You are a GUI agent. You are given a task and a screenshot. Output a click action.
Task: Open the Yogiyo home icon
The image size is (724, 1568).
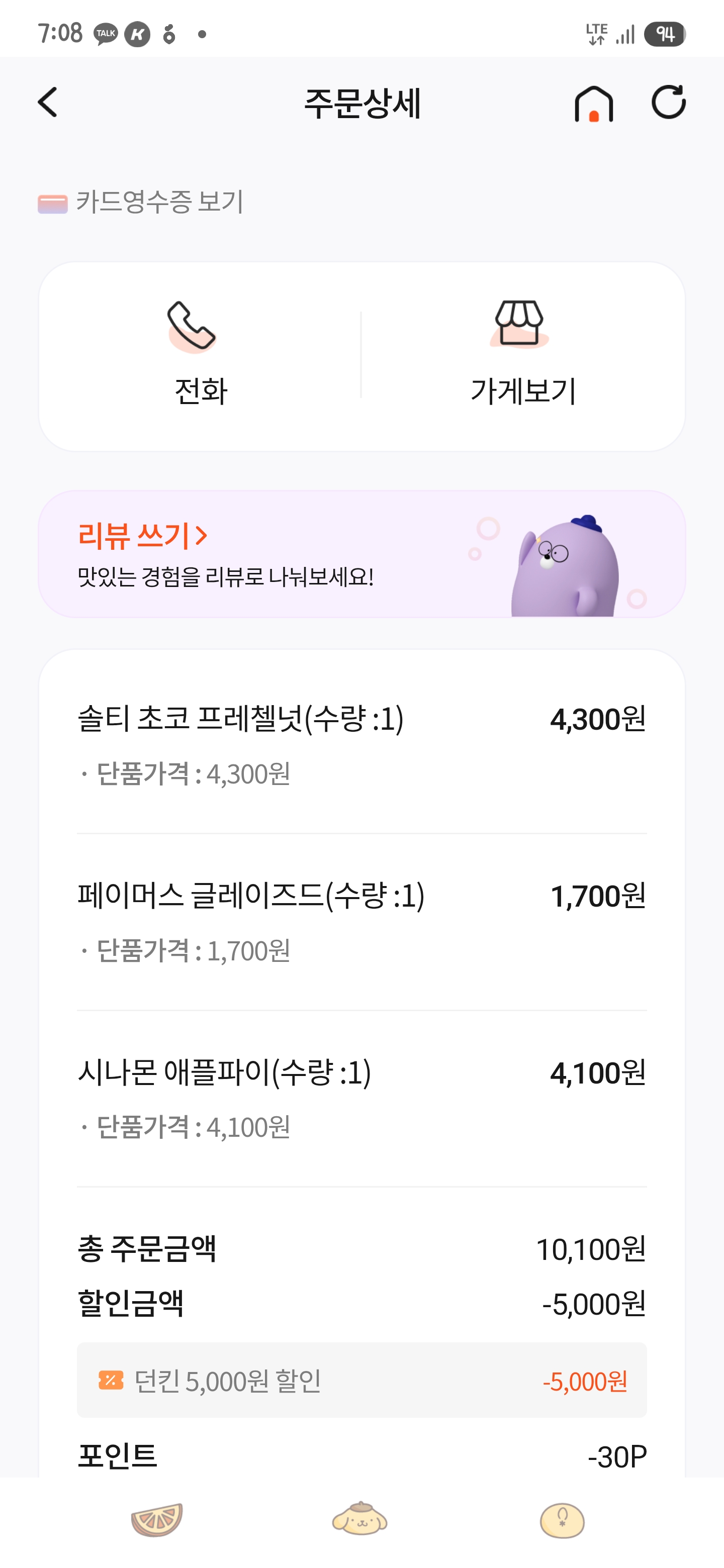point(594,104)
